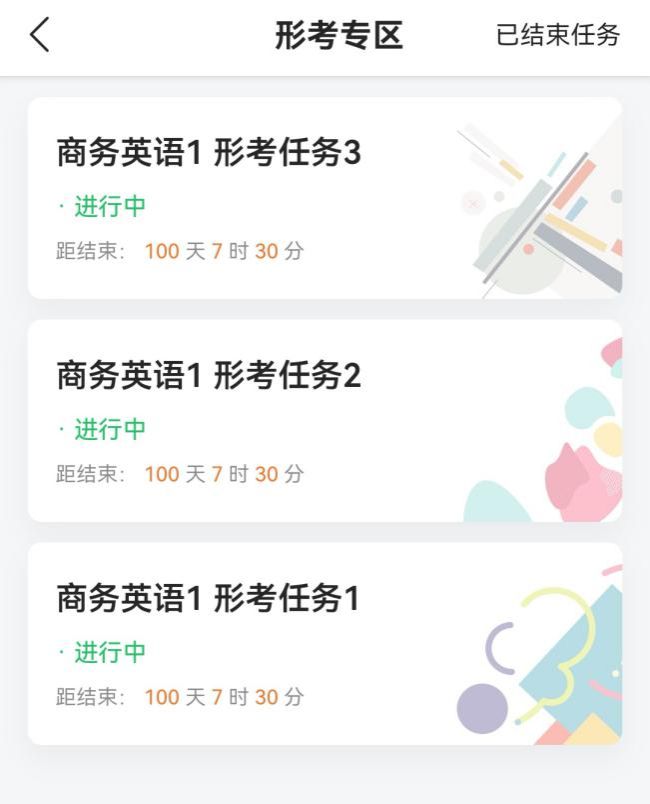Go back using the top-left arrow
The image size is (650, 804).
coord(40,35)
